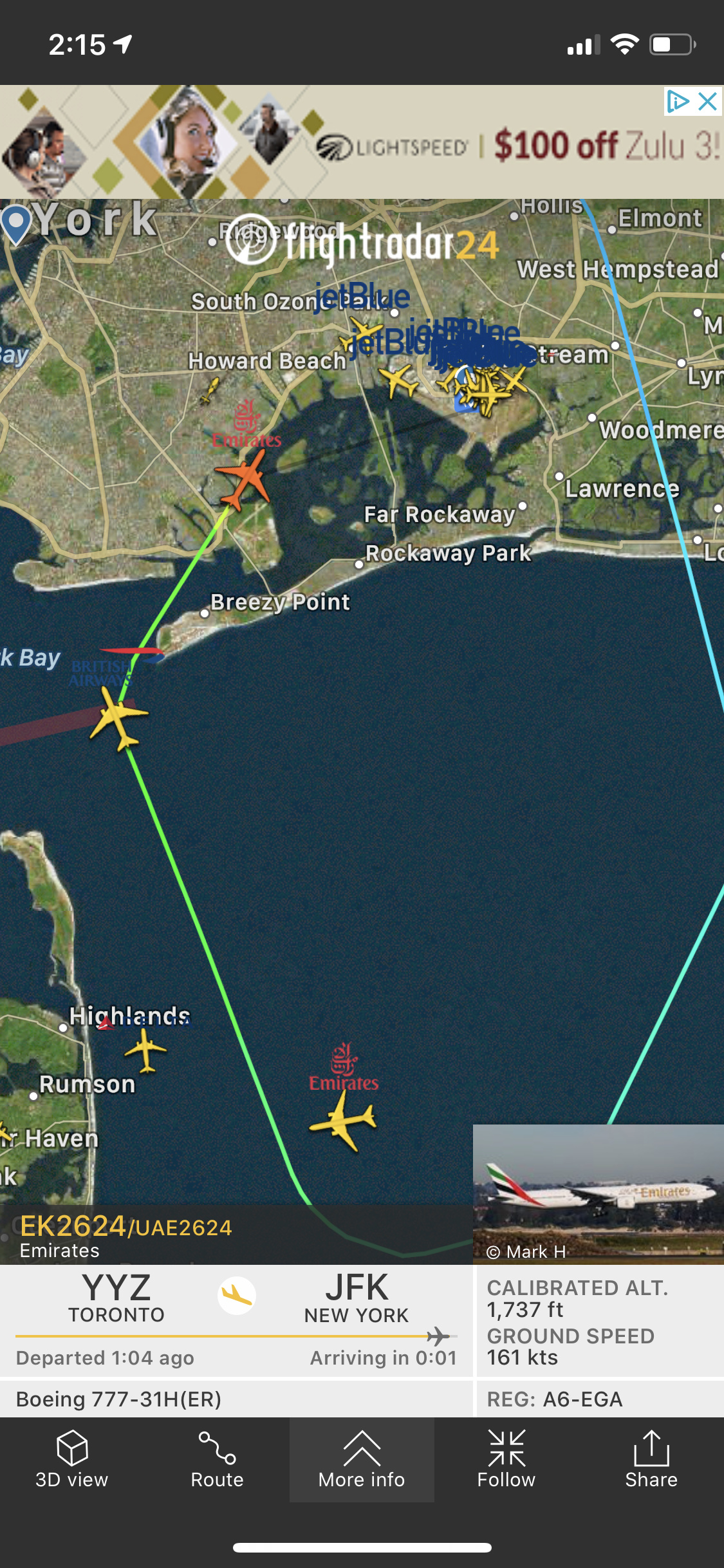Share this flight
The height and width of the screenshot is (1568, 724).
651,1460
